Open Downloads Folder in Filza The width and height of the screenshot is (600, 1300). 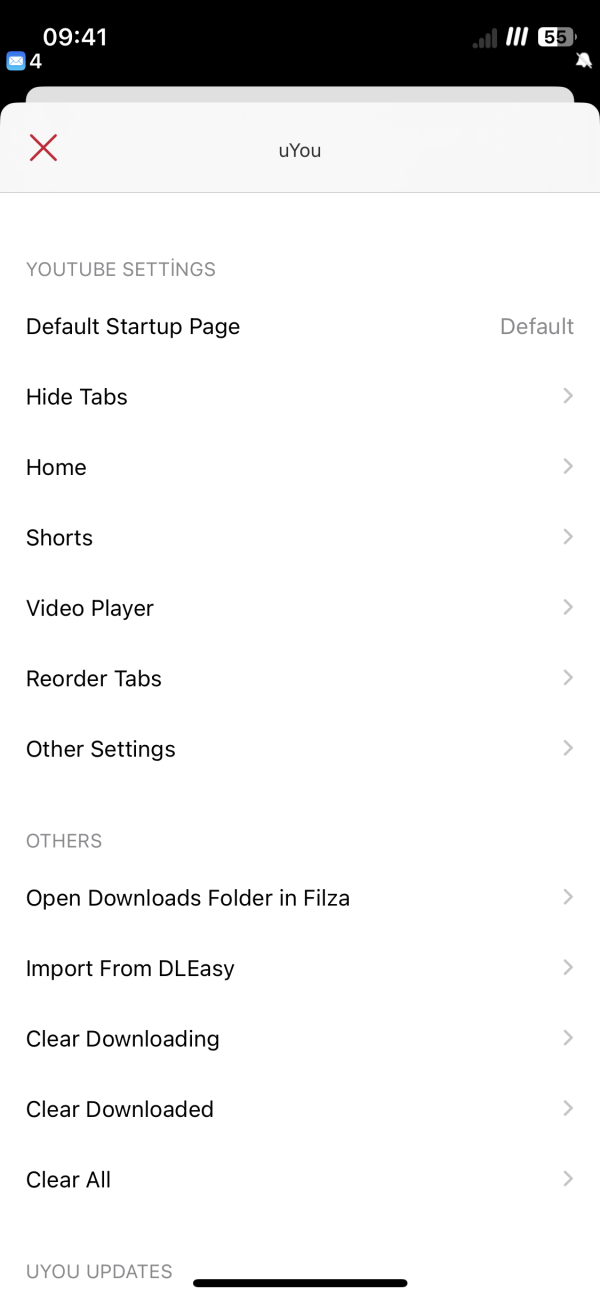pos(300,898)
